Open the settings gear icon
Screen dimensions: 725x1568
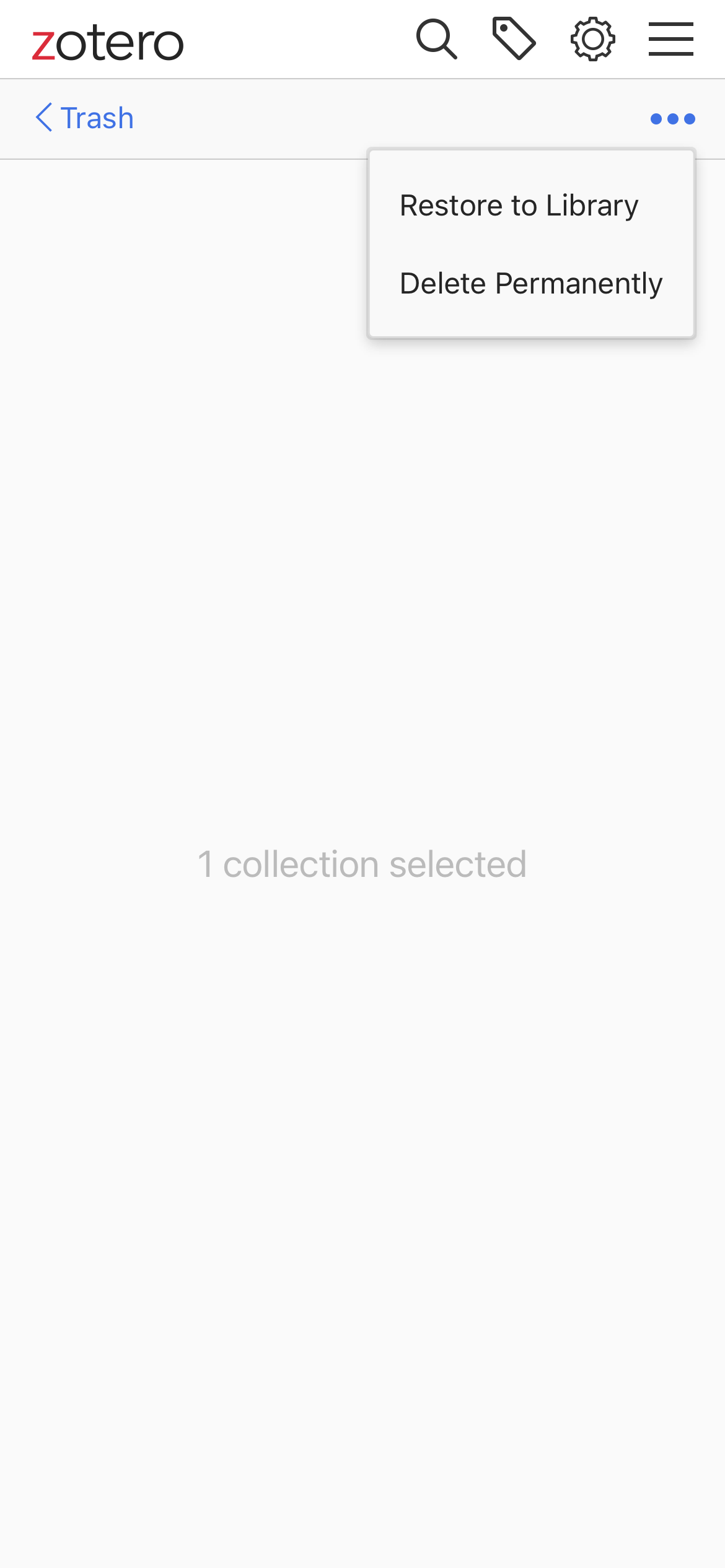pos(592,40)
